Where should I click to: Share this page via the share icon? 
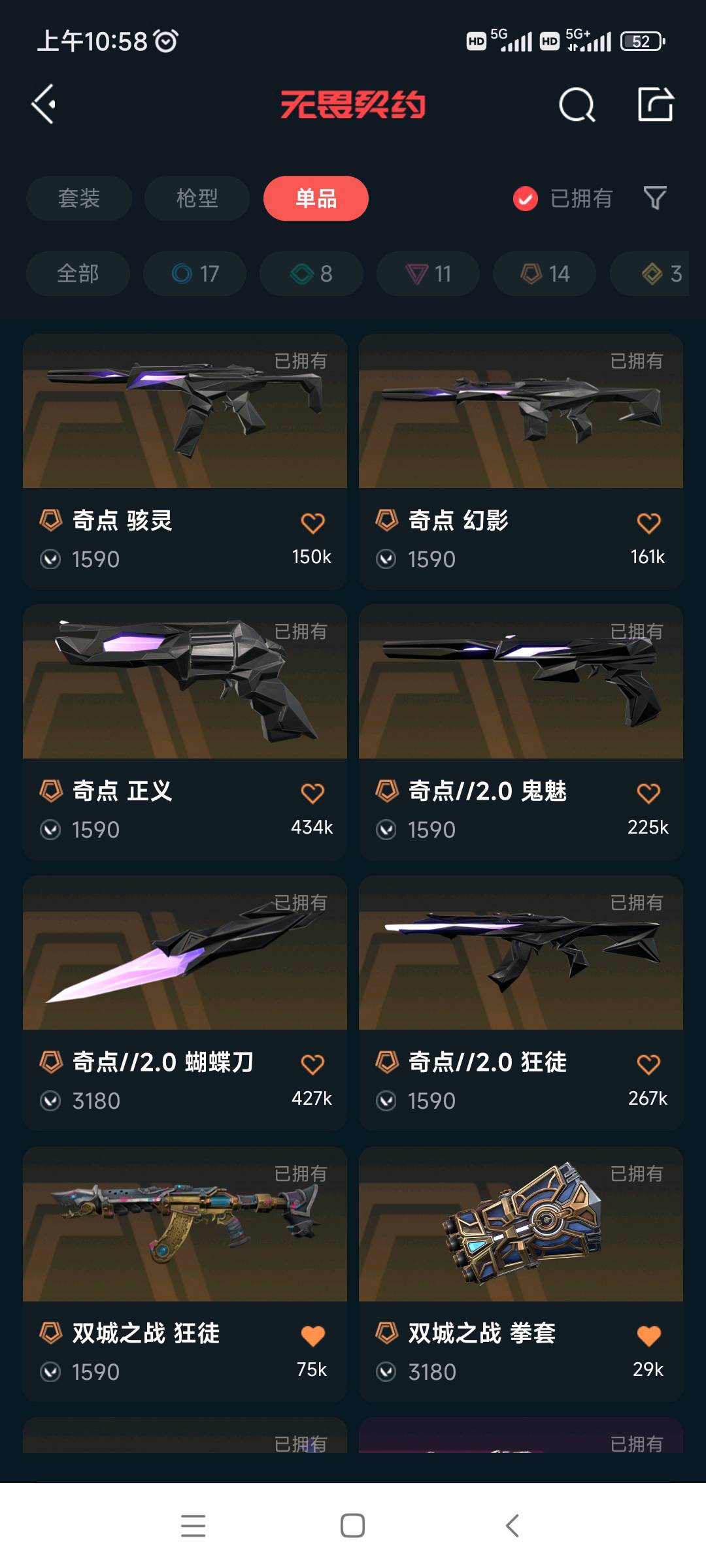point(655,105)
